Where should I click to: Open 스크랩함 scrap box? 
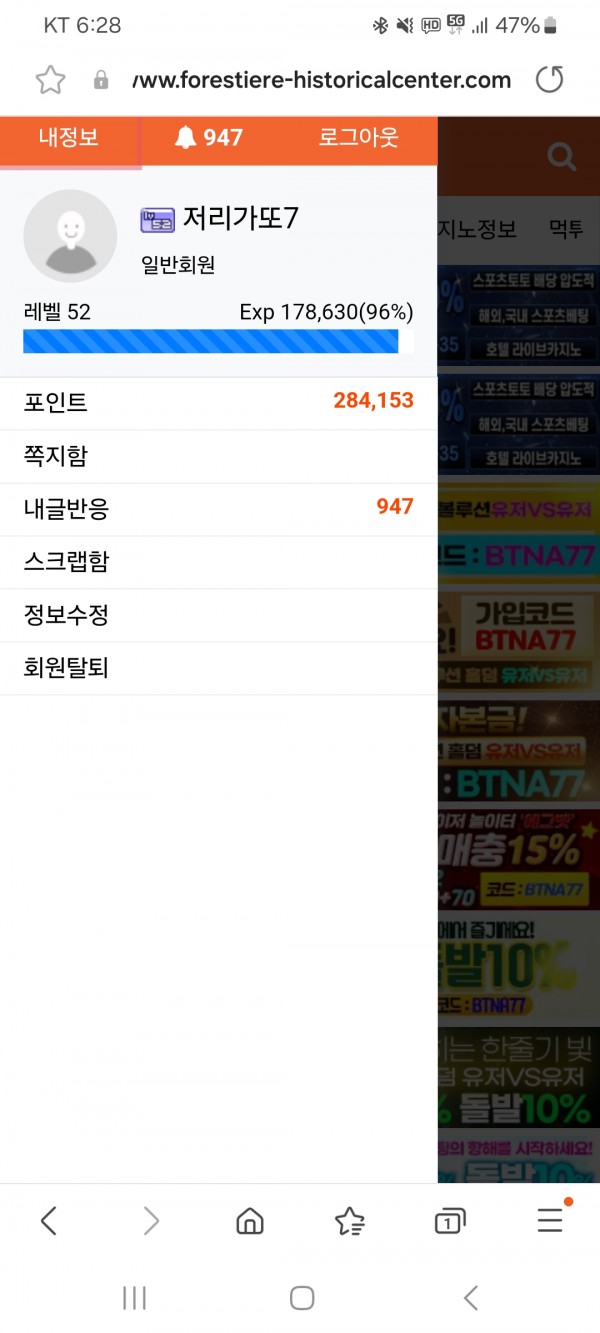218,562
